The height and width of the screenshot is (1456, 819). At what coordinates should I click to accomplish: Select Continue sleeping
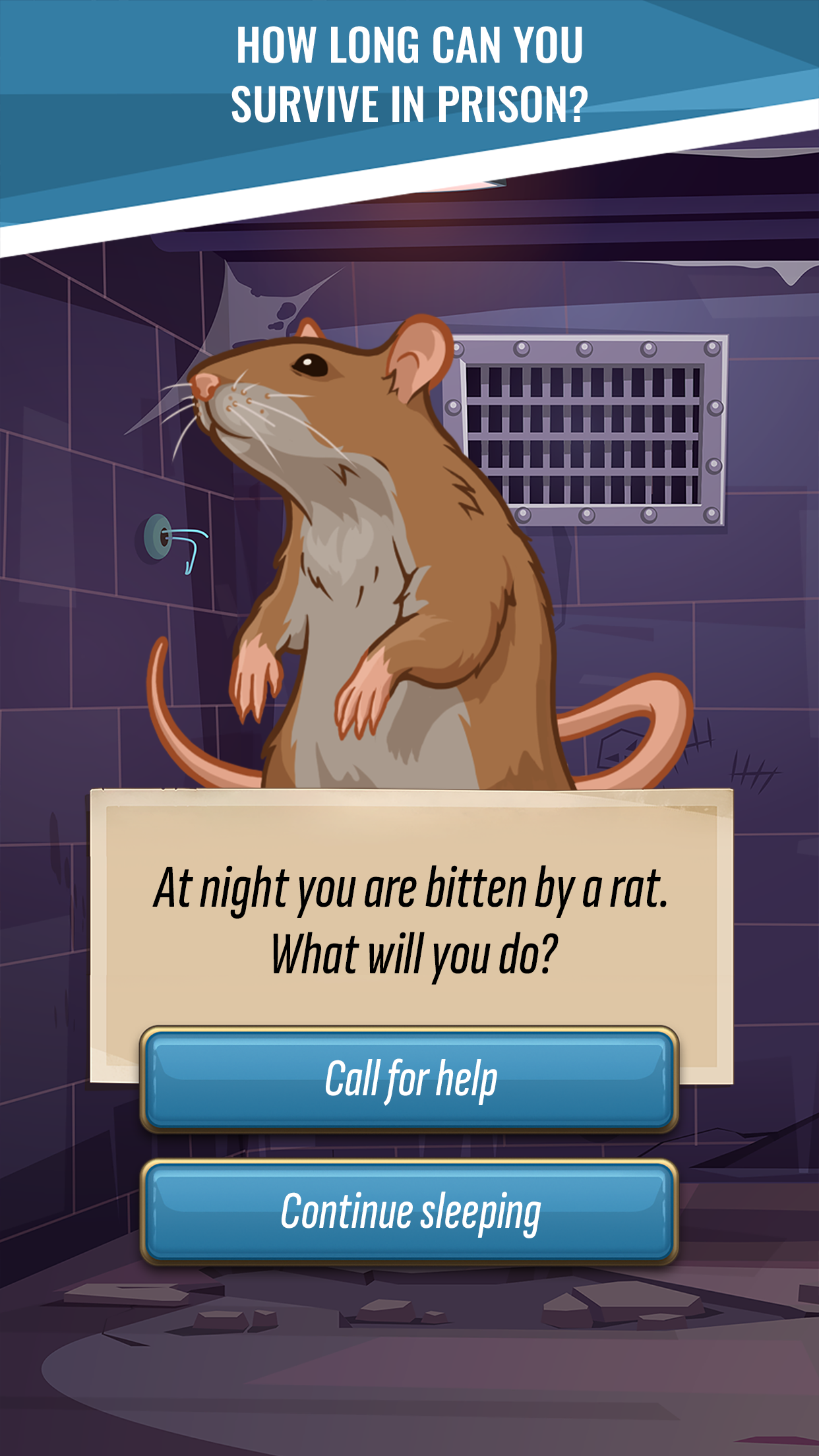[409, 1212]
